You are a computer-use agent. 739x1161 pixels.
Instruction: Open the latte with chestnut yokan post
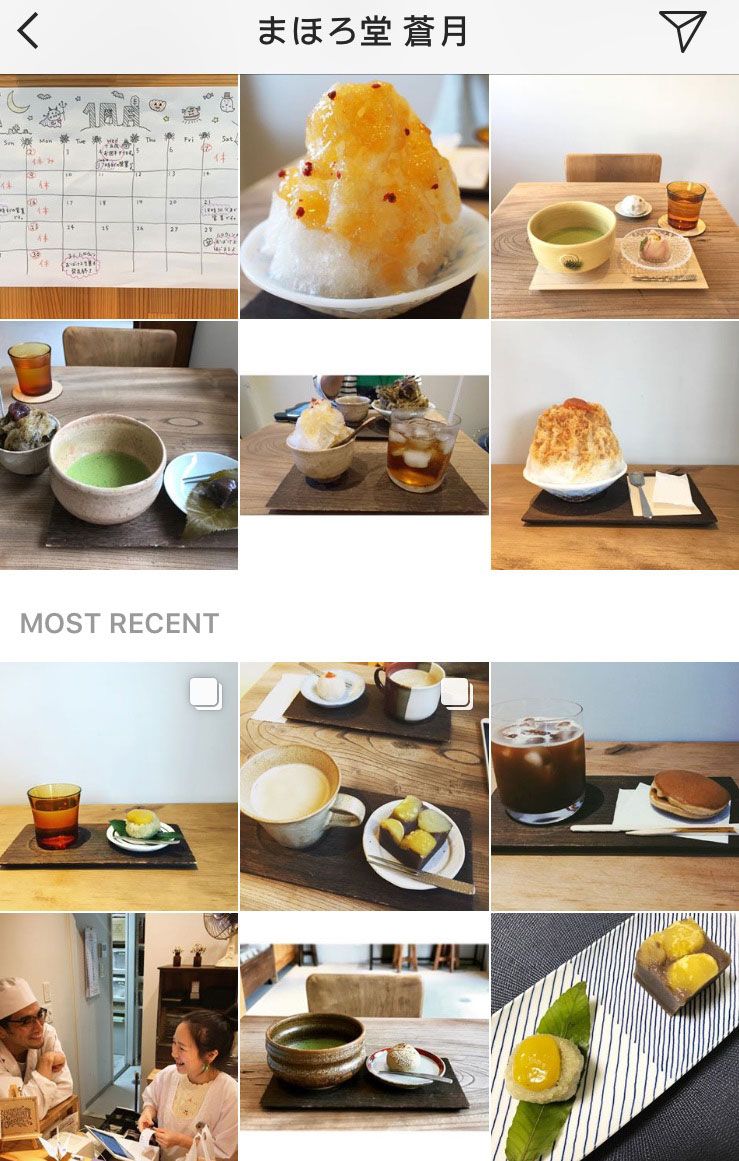click(x=365, y=786)
